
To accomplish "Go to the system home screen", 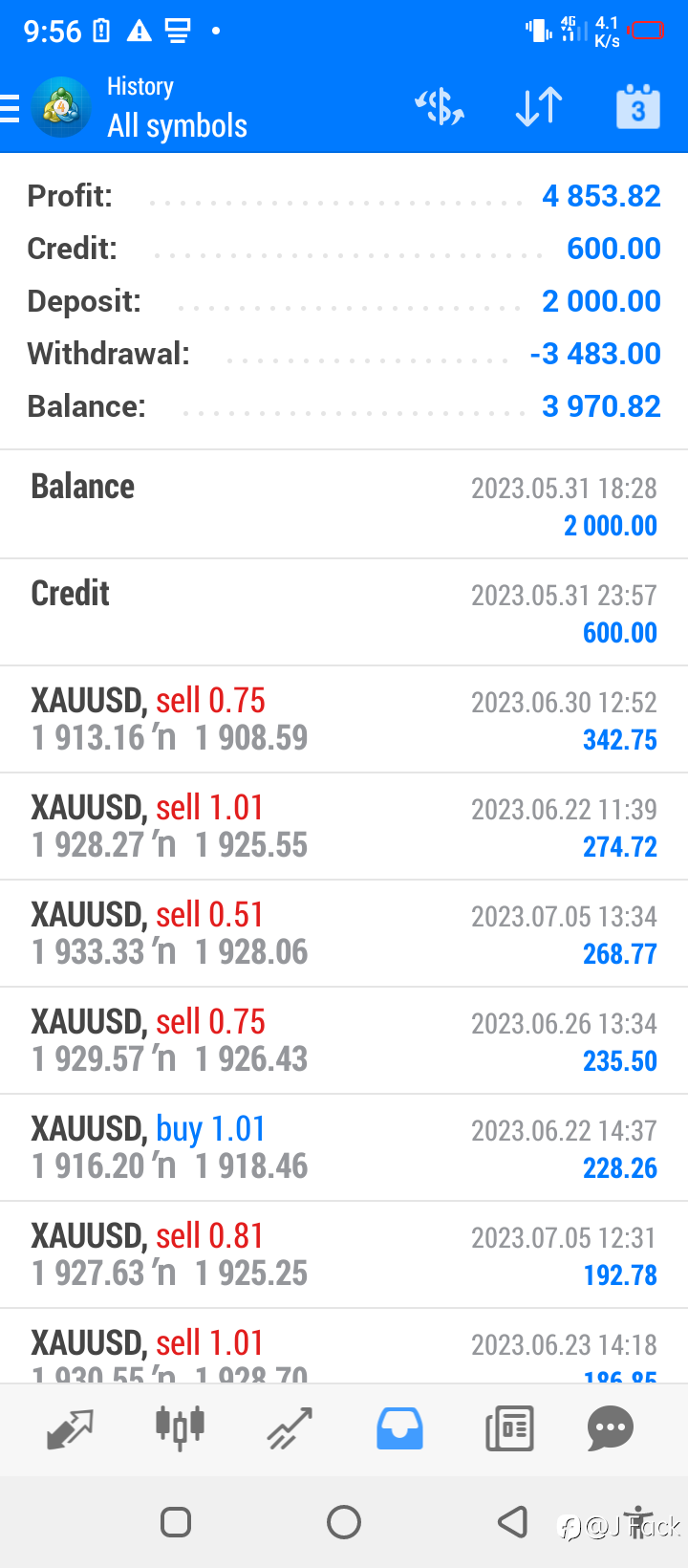I will 344,1521.
